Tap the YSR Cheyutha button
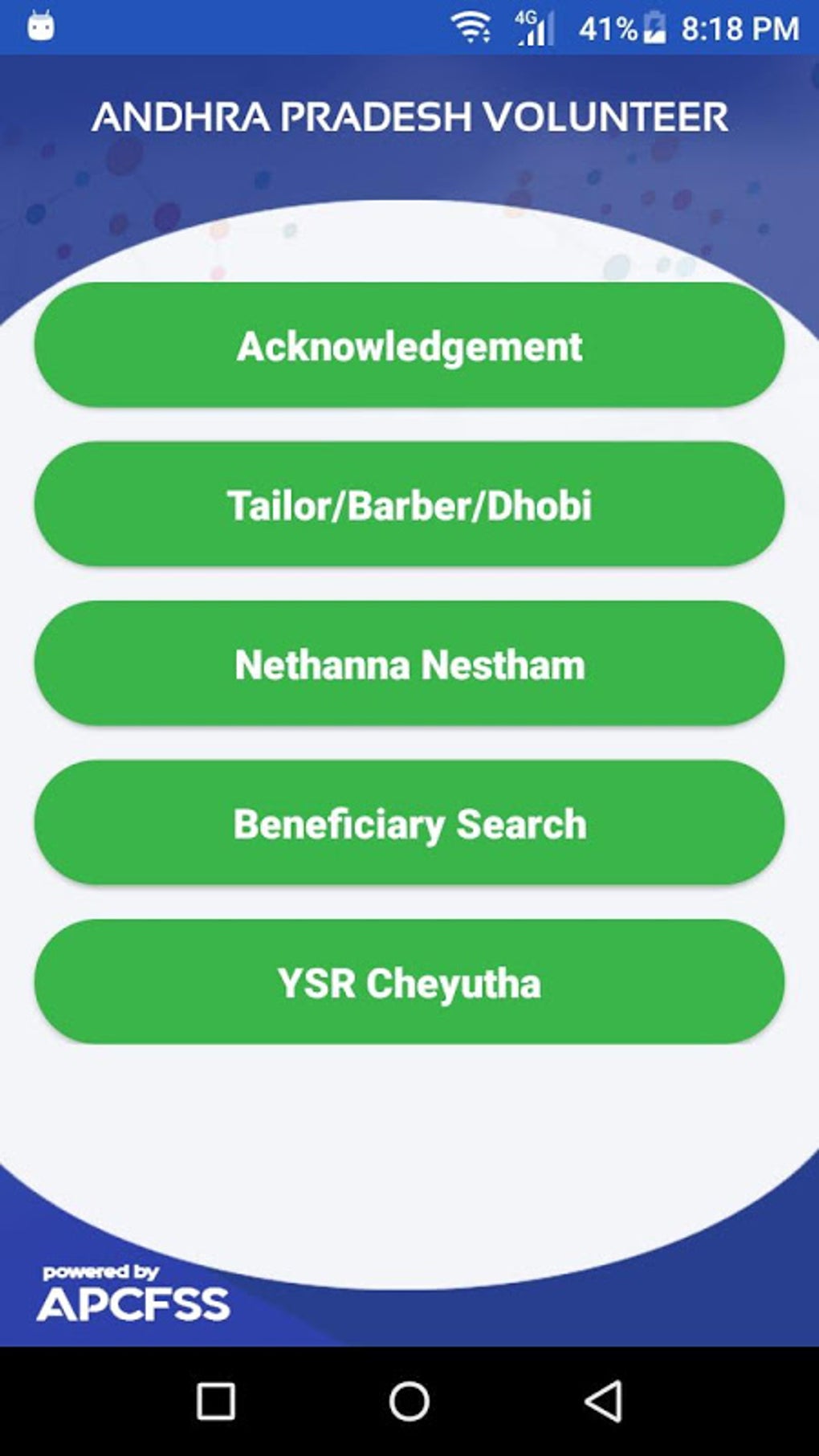This screenshot has width=819, height=1456. click(x=409, y=981)
